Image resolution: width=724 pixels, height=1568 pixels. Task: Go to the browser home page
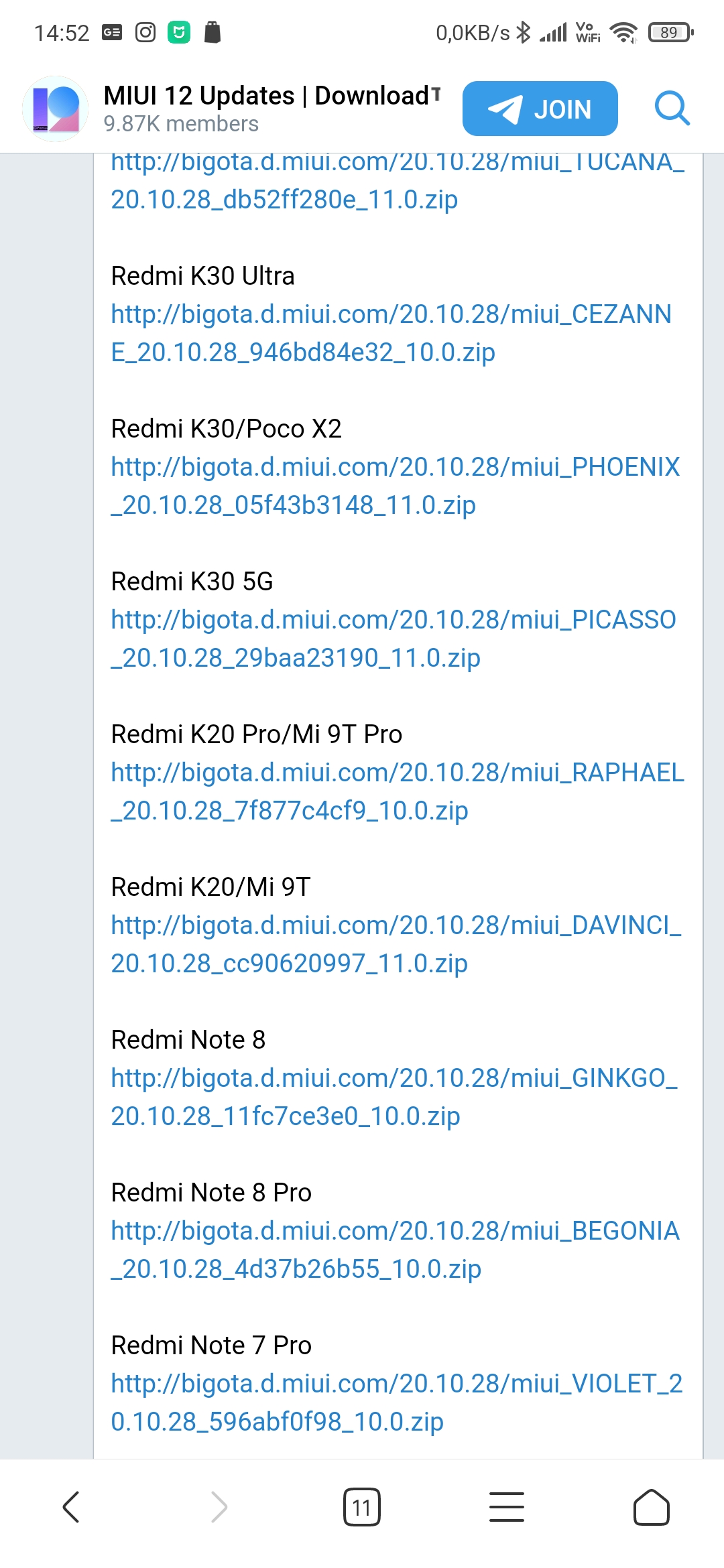(651, 1507)
